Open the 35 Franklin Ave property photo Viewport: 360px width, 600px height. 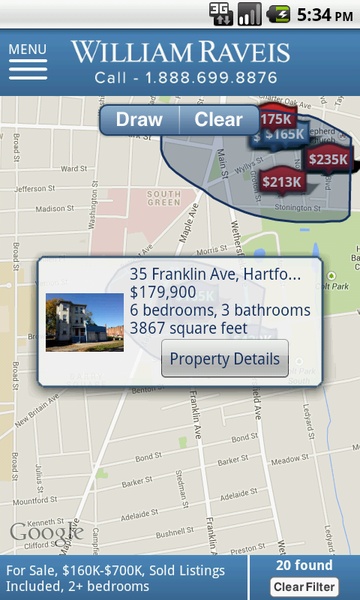85,322
